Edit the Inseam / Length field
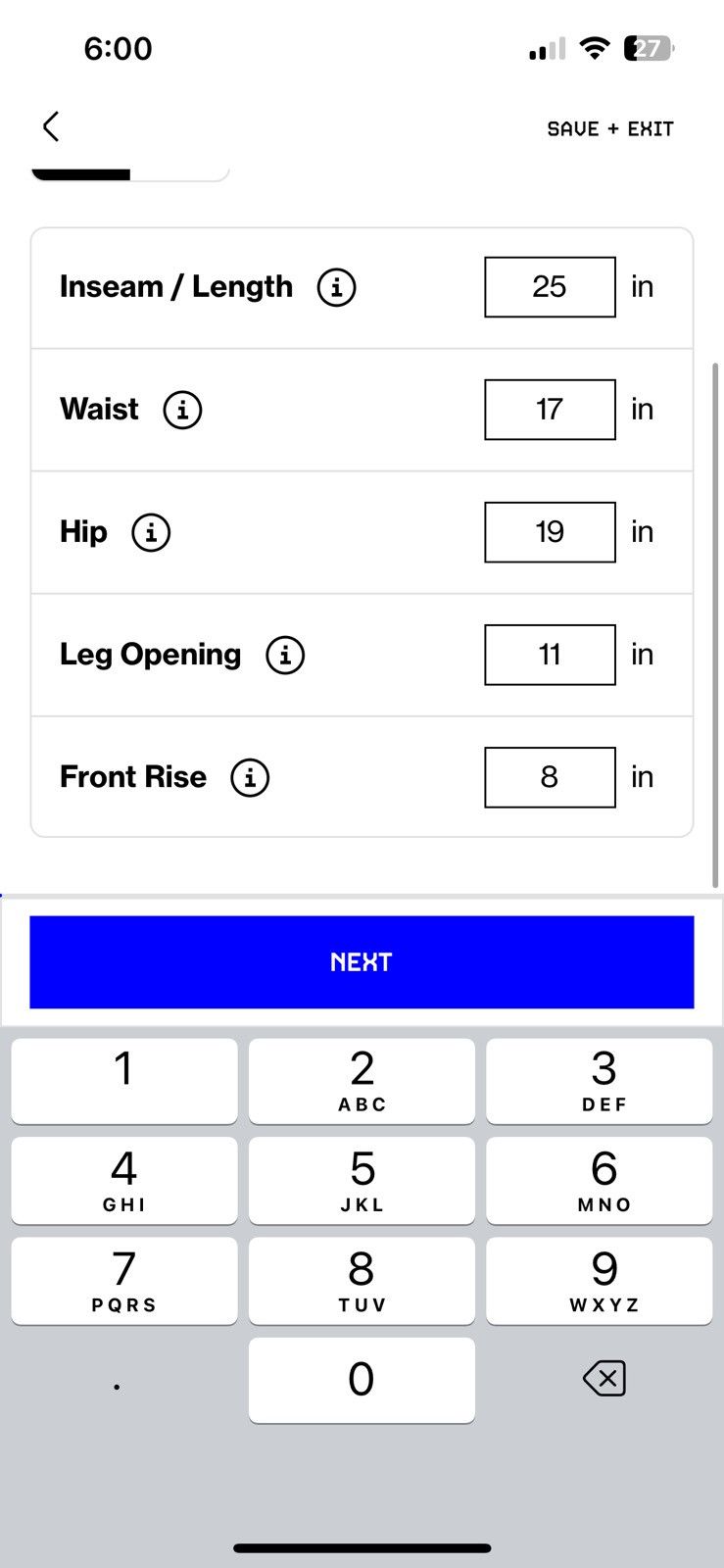Screen dimensions: 724x1568 (x=550, y=287)
